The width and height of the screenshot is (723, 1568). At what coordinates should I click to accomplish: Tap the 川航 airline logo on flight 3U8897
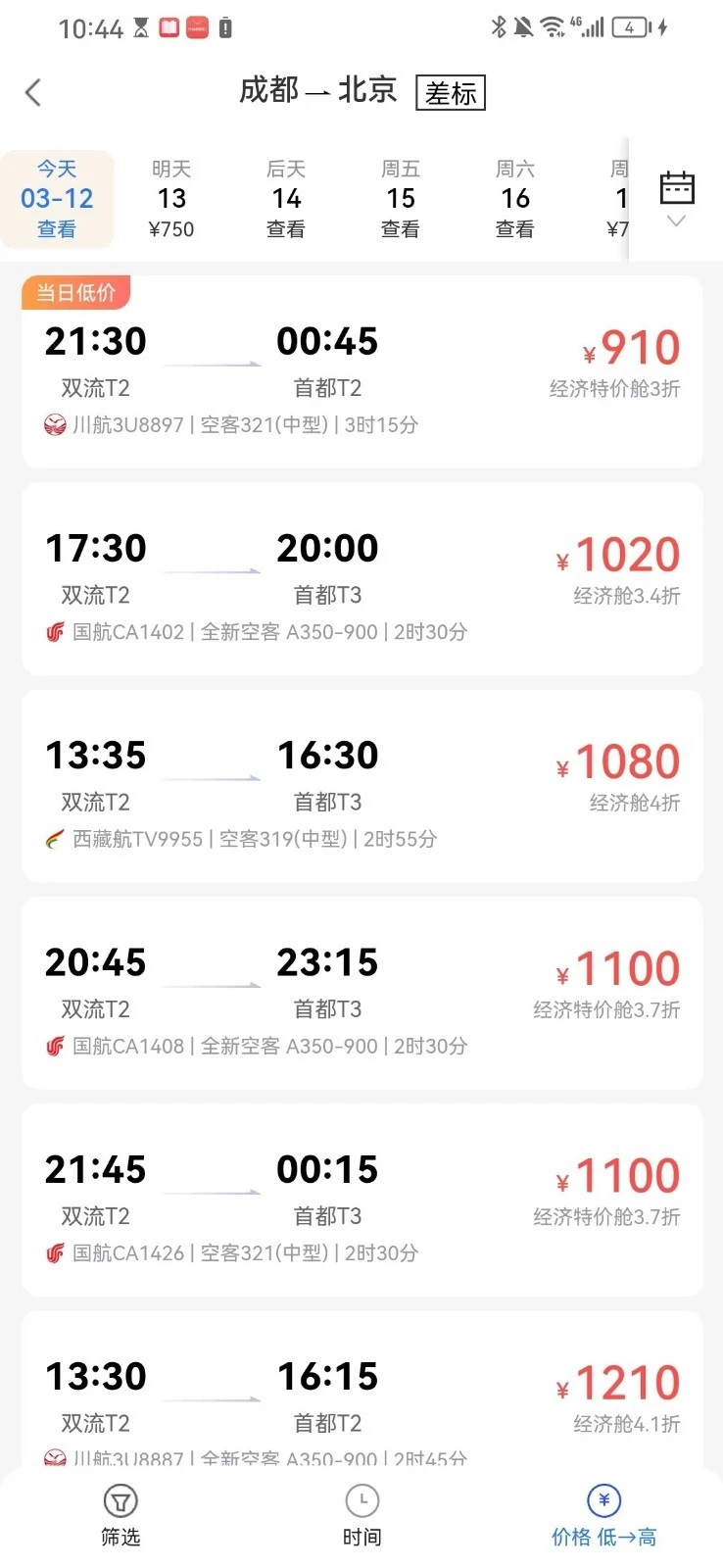pos(56,425)
